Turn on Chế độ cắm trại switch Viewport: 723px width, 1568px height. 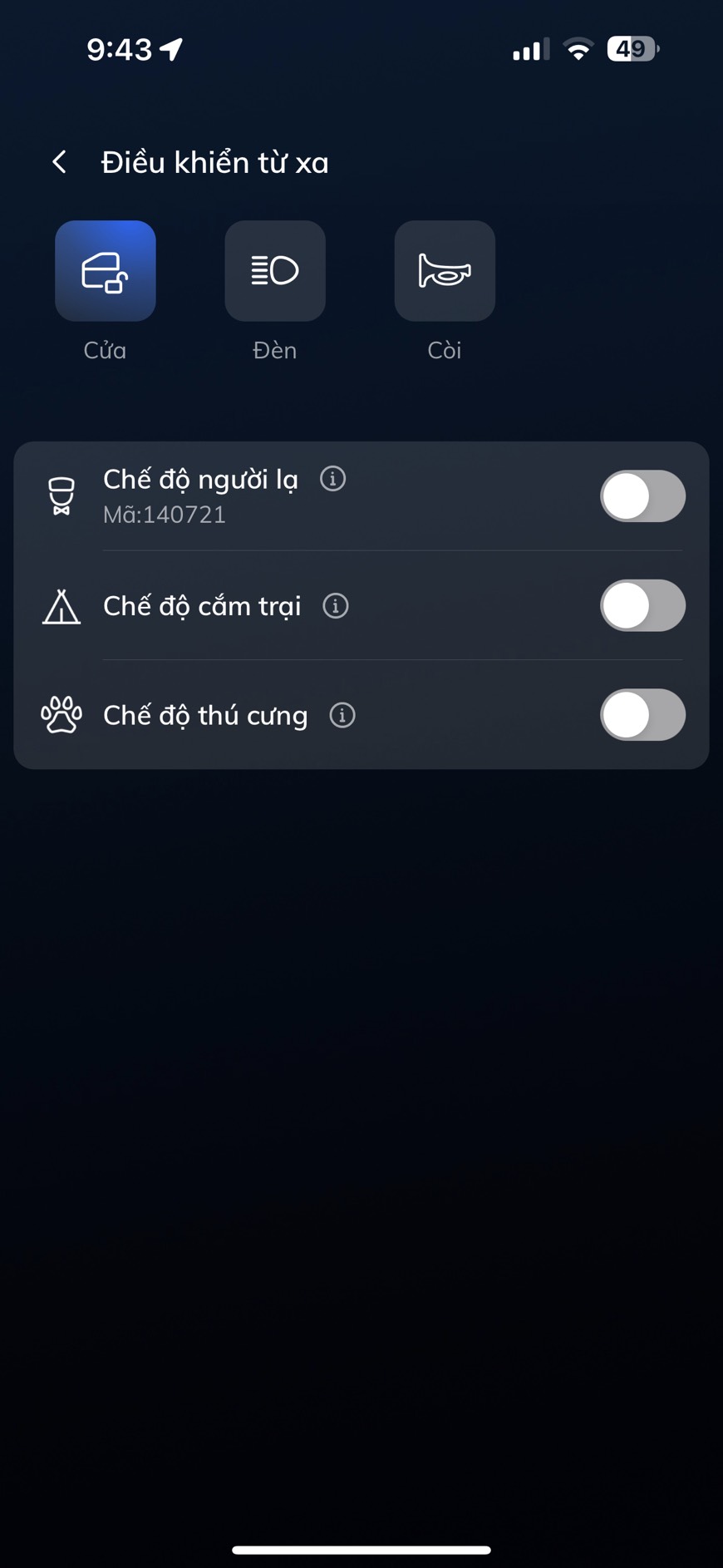click(x=642, y=606)
